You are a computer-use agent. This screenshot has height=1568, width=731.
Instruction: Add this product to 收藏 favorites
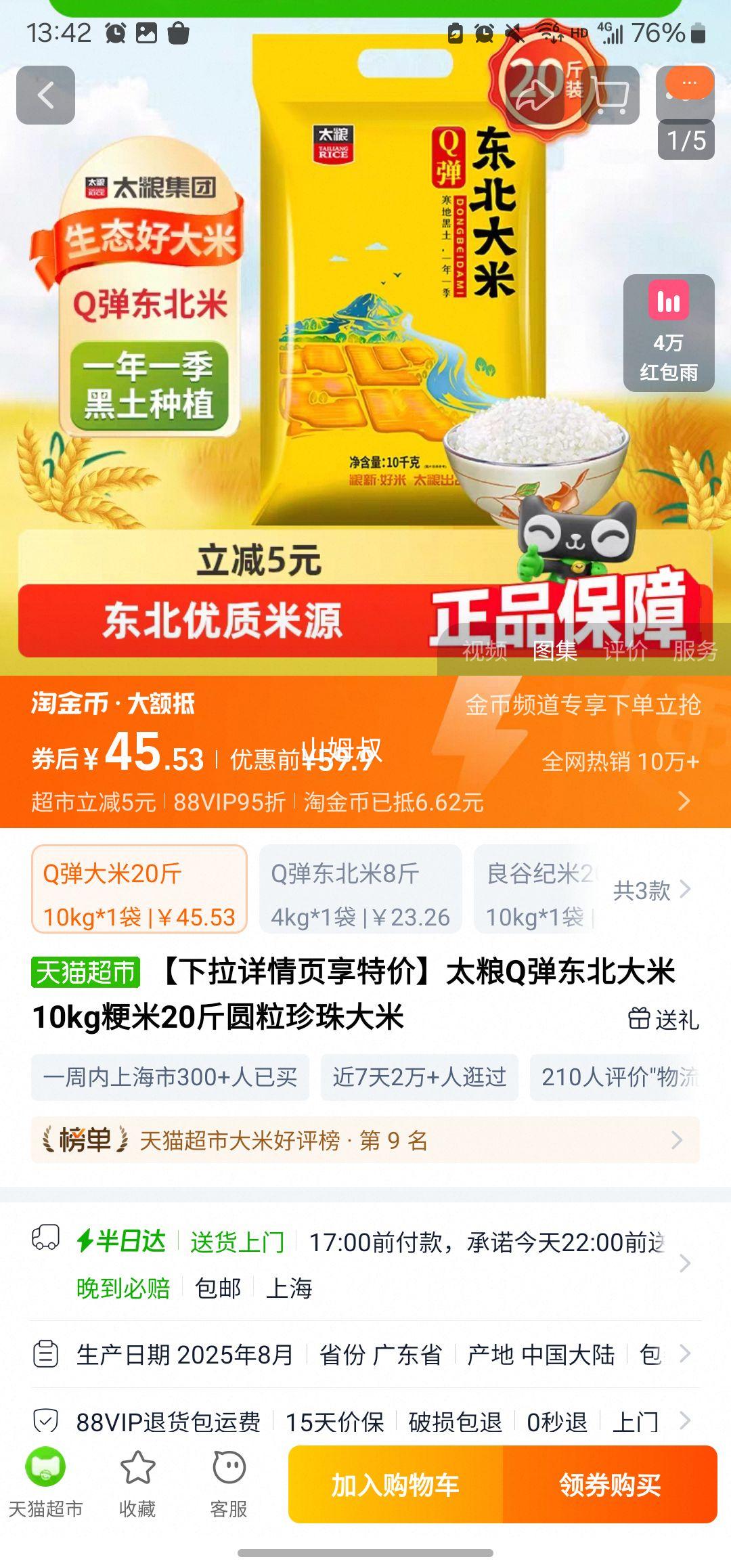pyautogui.click(x=137, y=1483)
